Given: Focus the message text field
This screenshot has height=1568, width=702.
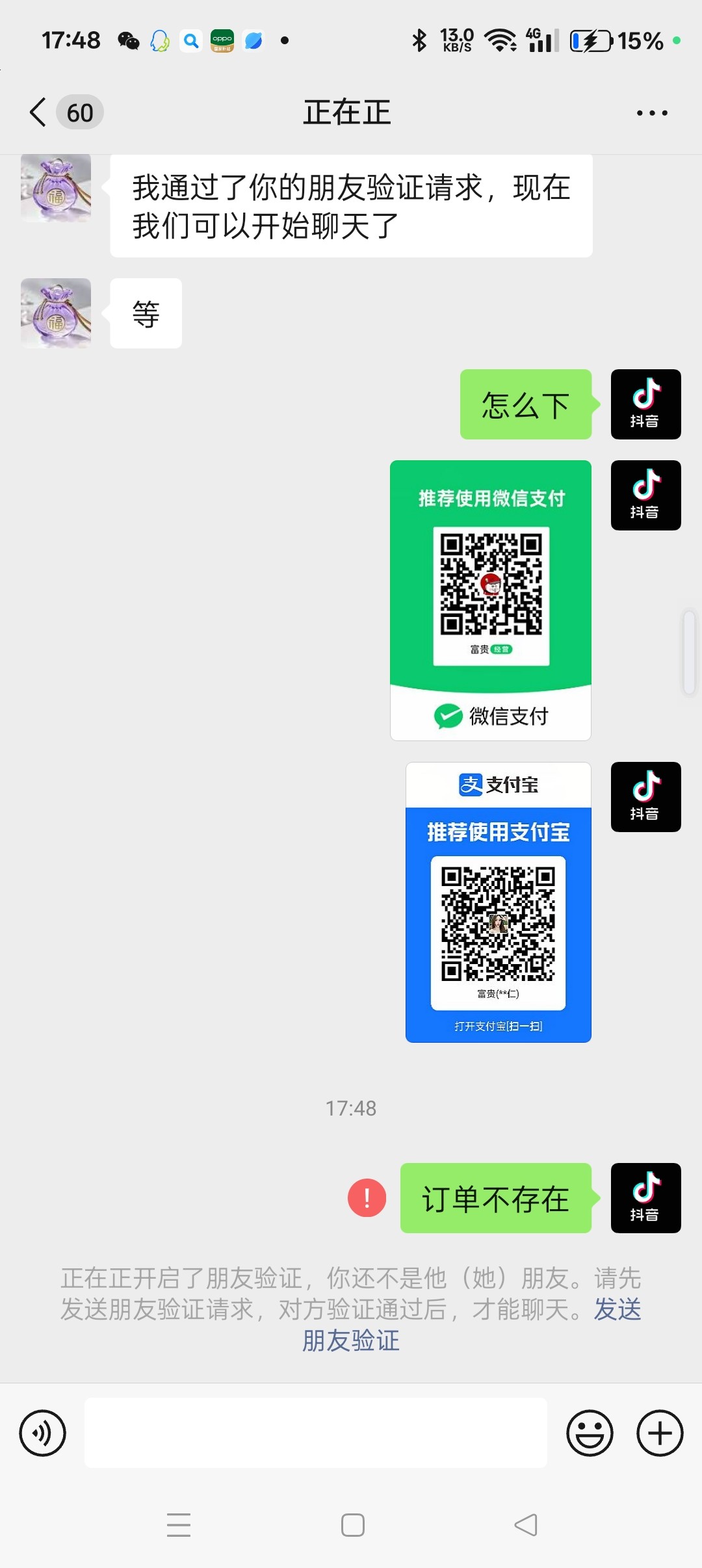Looking at the screenshot, I should click(x=316, y=1433).
